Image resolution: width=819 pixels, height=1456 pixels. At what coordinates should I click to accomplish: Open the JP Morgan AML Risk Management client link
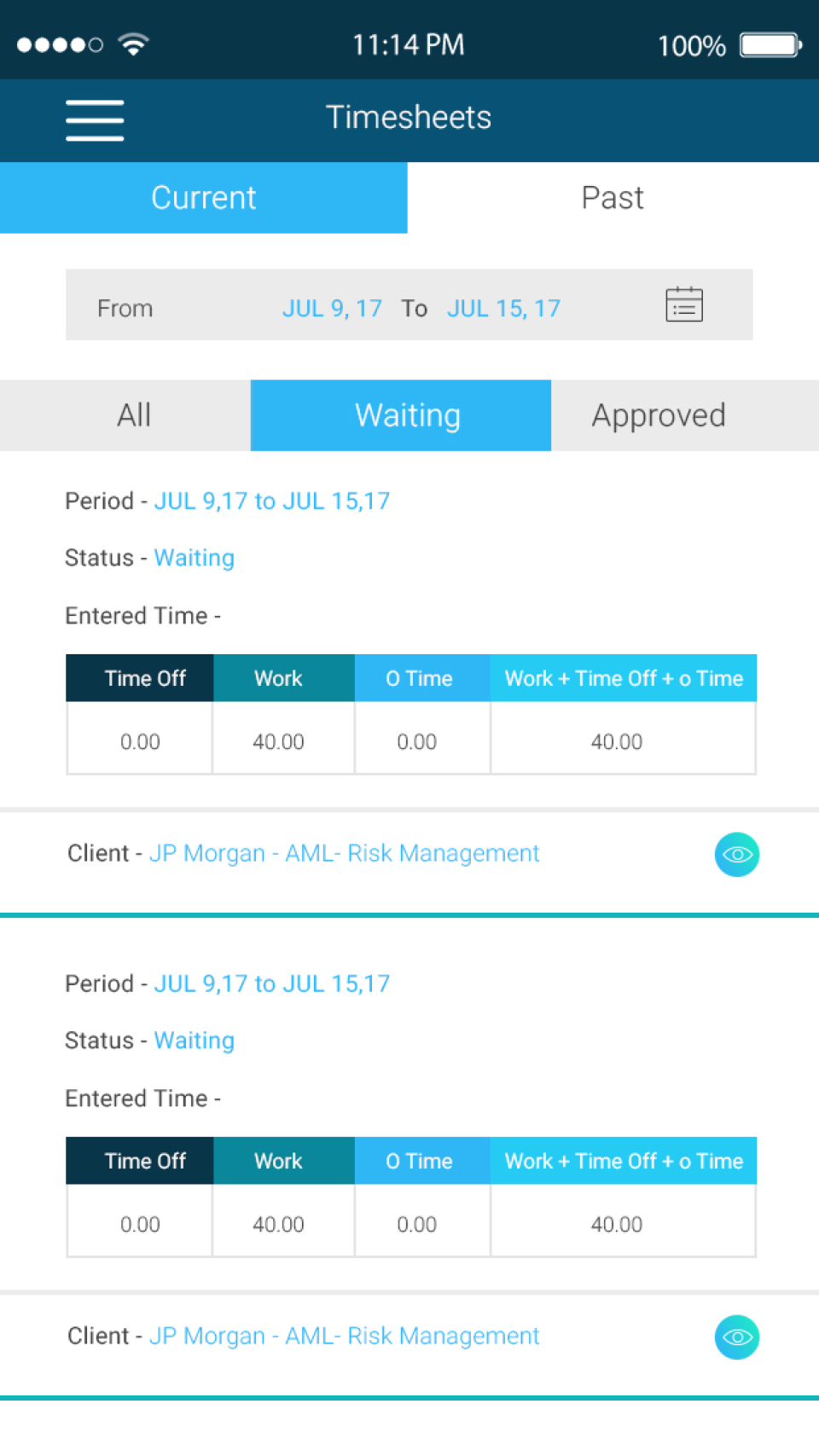[345, 853]
